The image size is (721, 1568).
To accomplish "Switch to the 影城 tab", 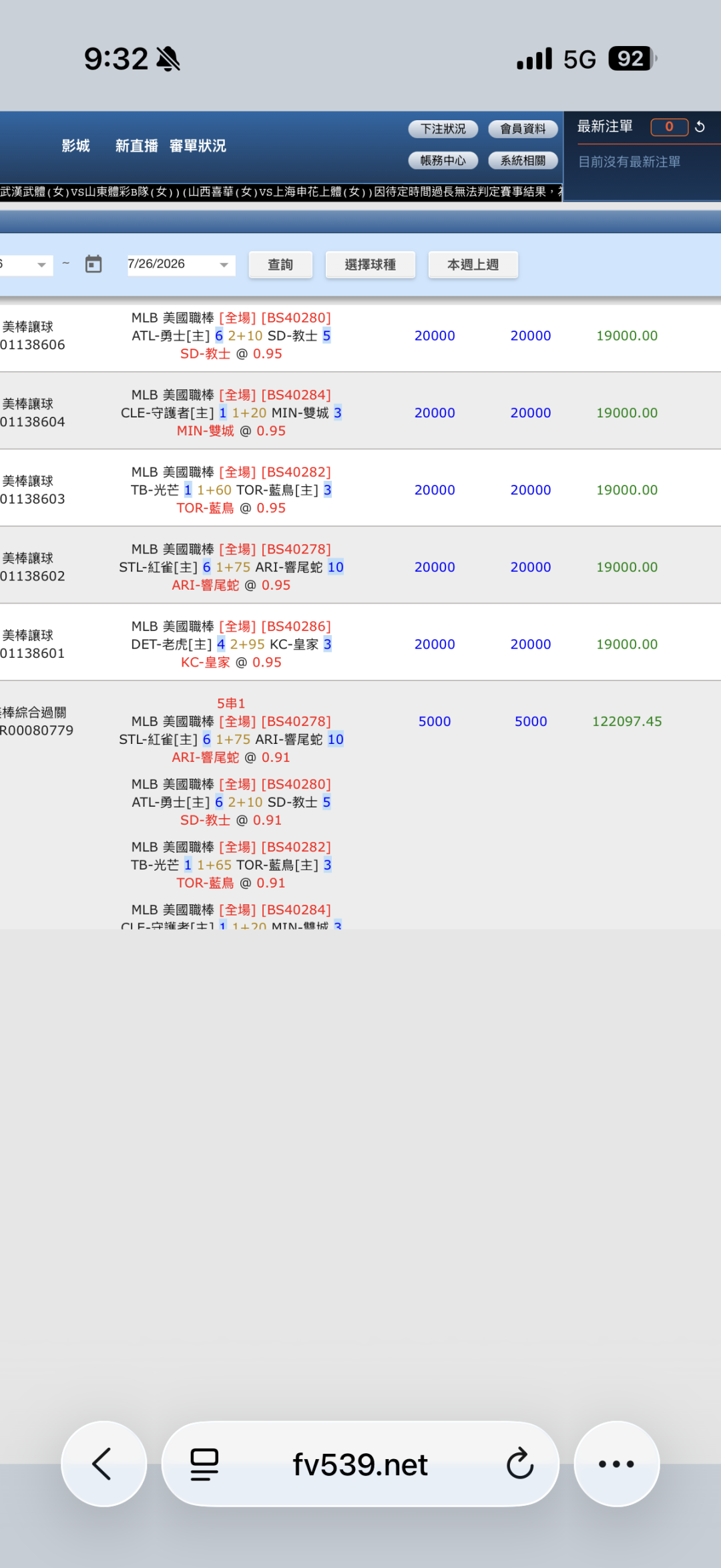I will click(x=75, y=146).
